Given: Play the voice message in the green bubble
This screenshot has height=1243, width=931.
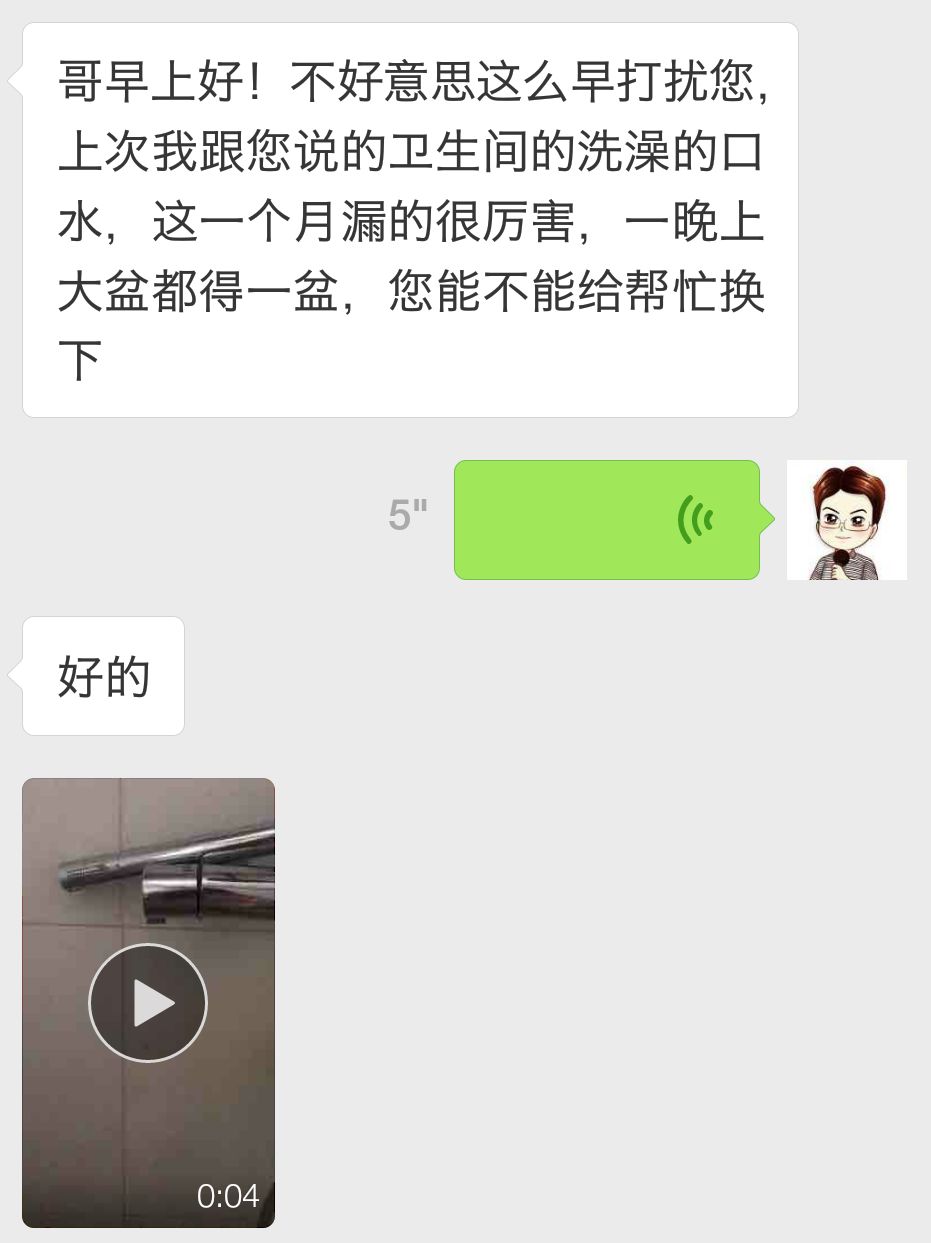Looking at the screenshot, I should [605, 520].
